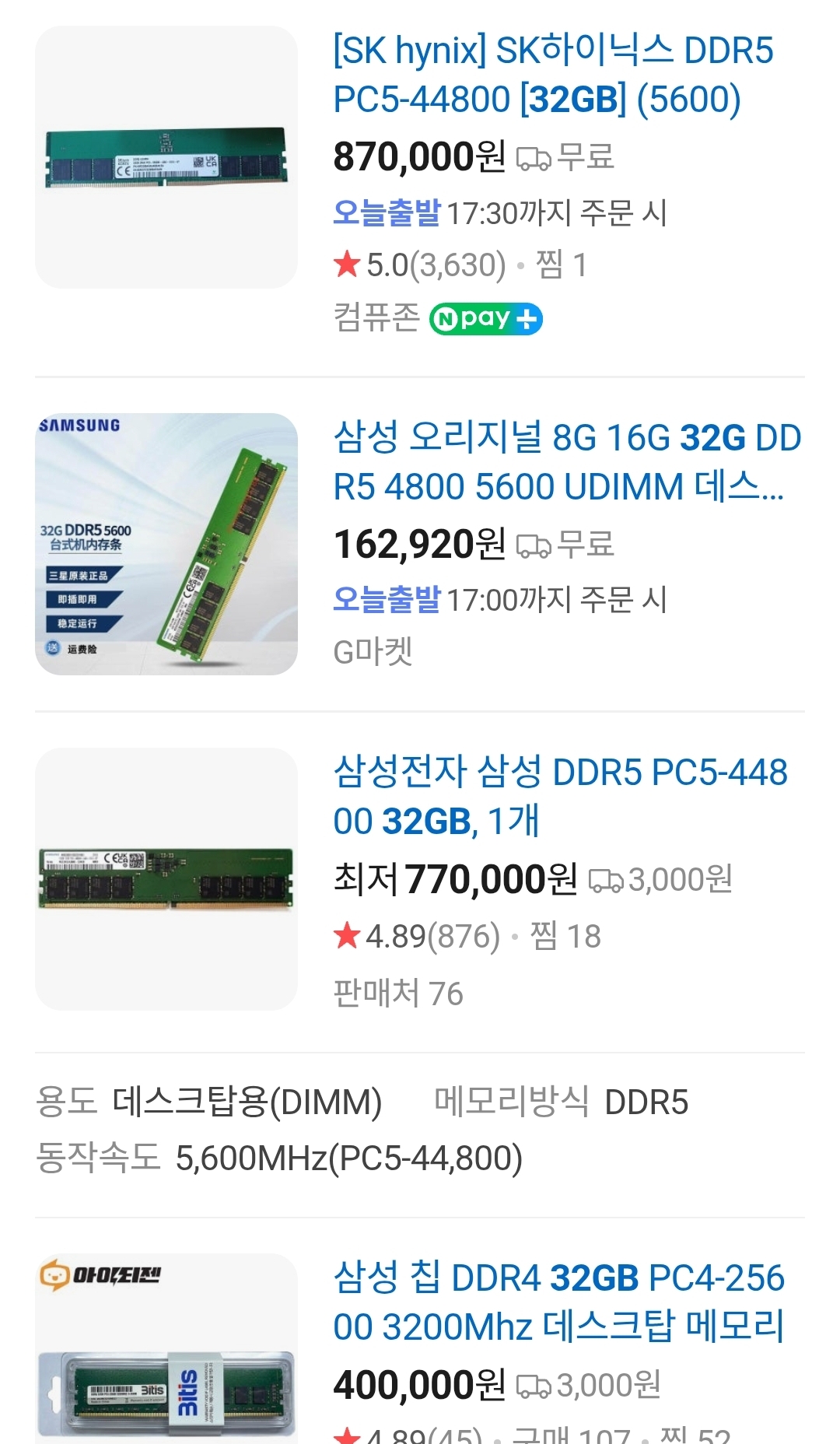
Task: Open the 삼성 칩 DDR4 32GB PC4-25600 listing
Action: pos(559,1302)
